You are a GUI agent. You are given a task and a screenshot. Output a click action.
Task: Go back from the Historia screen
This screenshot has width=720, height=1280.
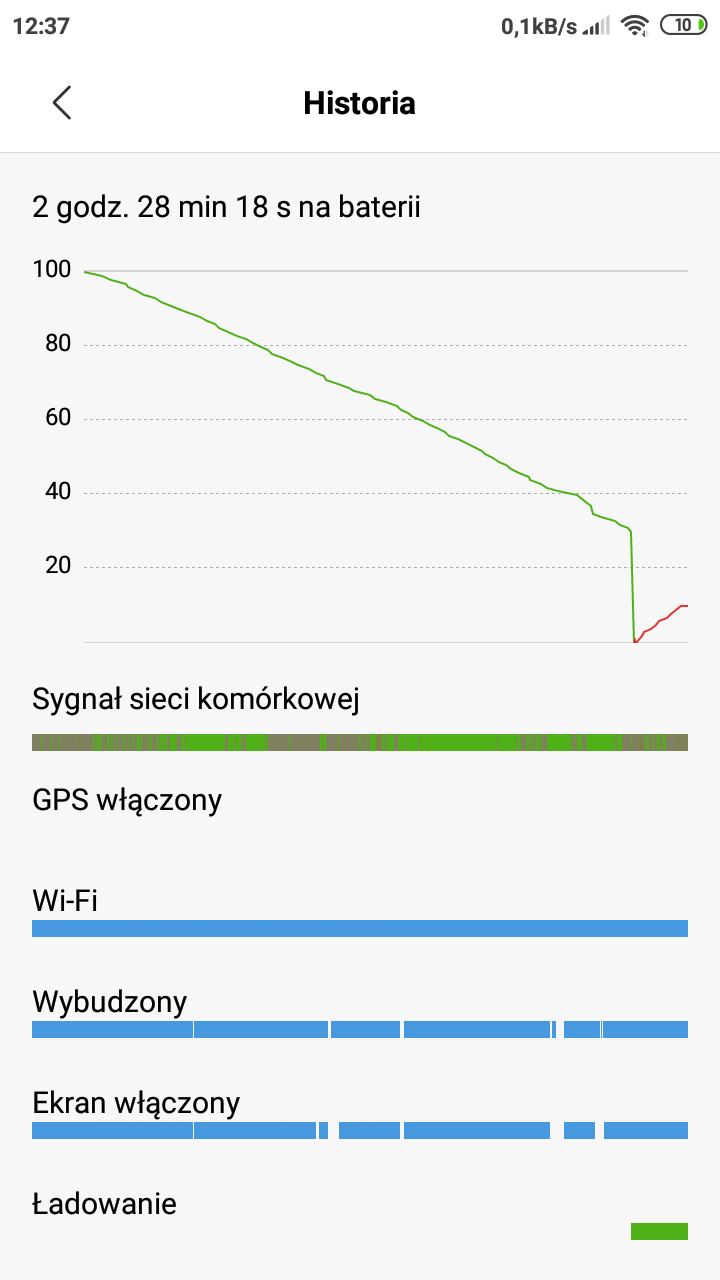[x=62, y=103]
